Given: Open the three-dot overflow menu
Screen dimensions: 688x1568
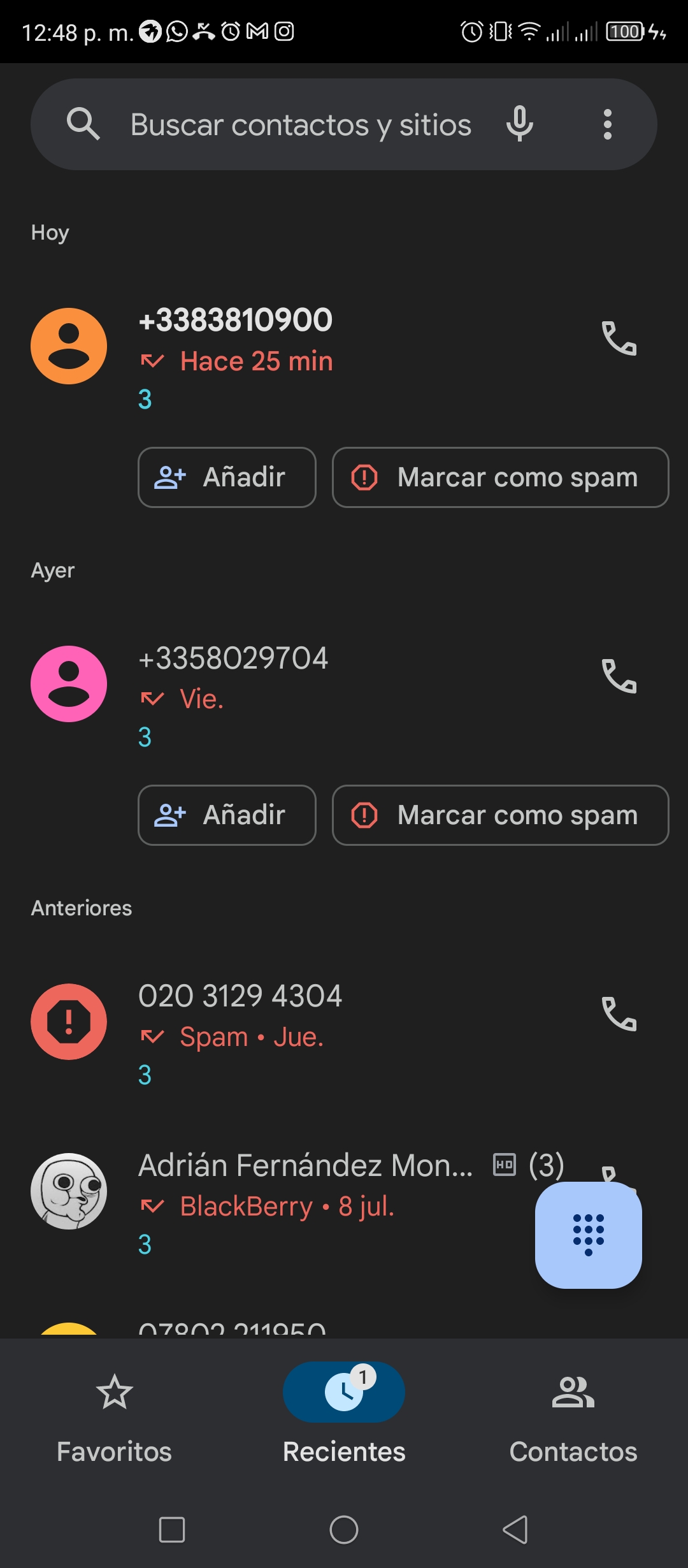Looking at the screenshot, I should [608, 124].
